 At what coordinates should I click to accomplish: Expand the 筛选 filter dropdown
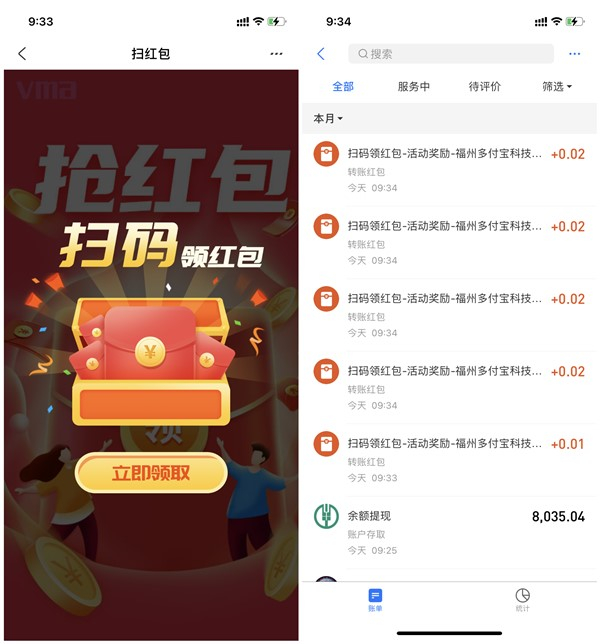pos(557,87)
